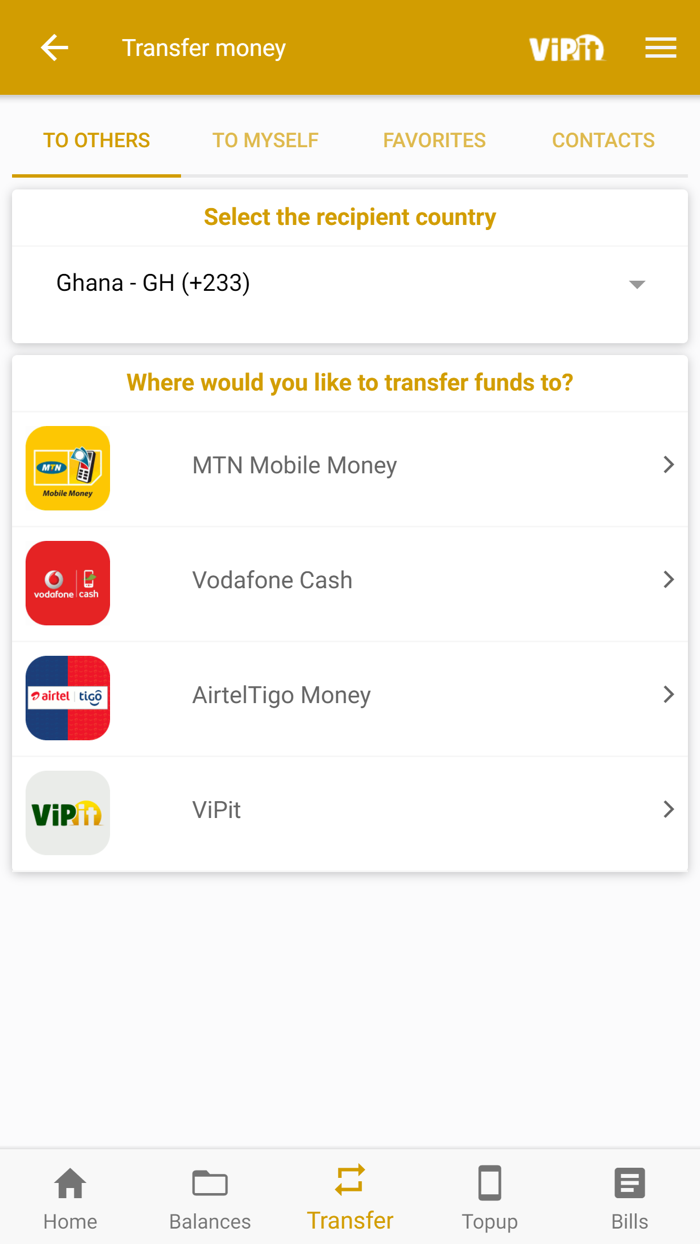Switch to the To Myself tab
The image size is (700, 1244).
(x=265, y=141)
